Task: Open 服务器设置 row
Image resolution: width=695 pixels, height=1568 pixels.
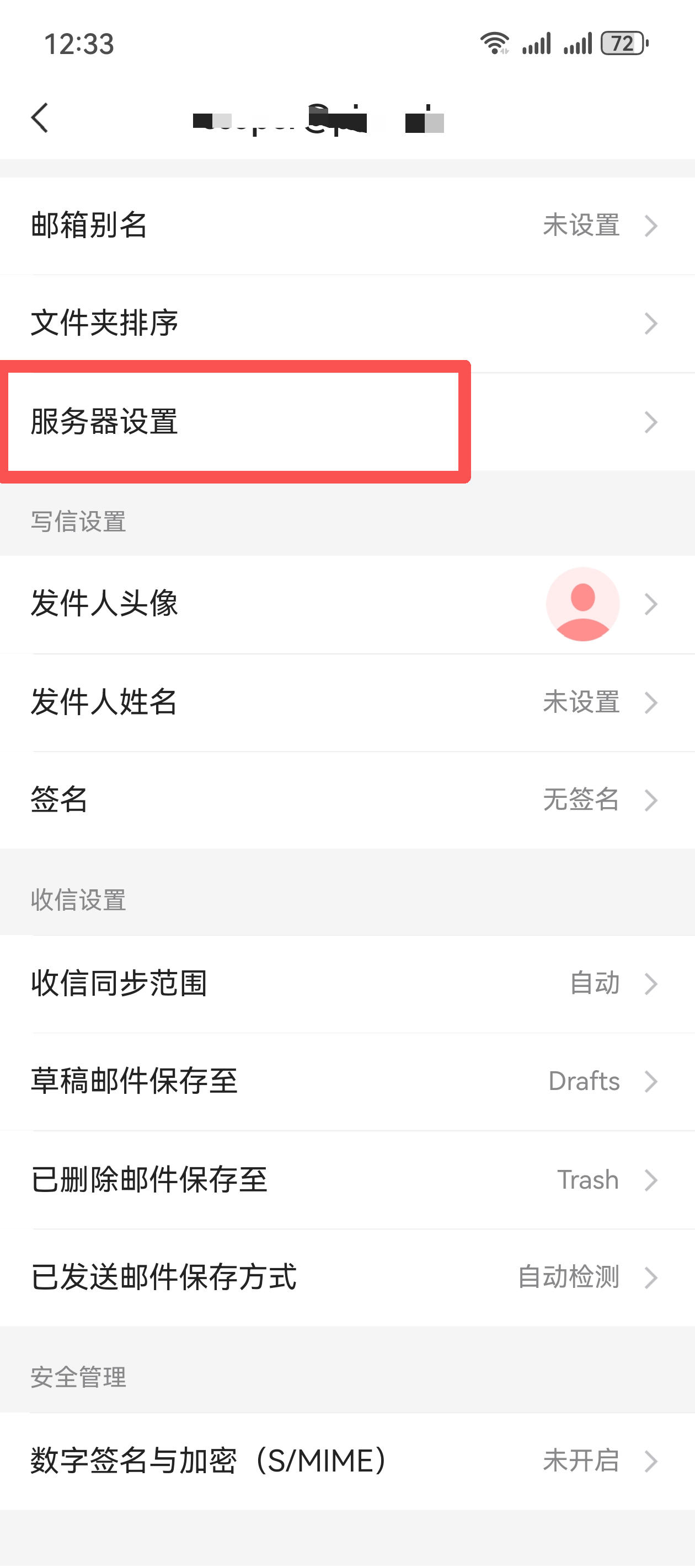Action: (347, 421)
